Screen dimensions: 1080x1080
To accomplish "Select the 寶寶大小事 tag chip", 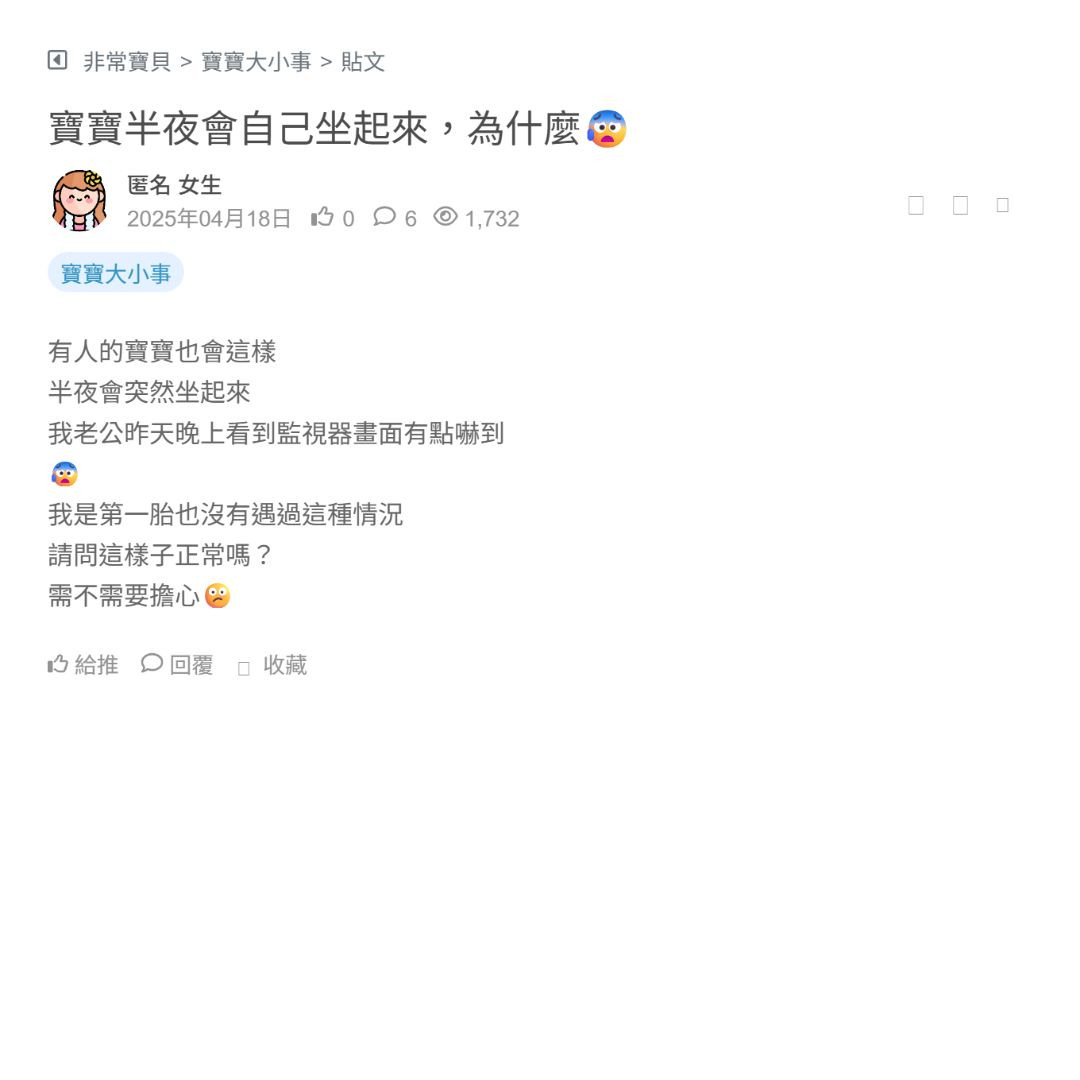I will click(116, 273).
